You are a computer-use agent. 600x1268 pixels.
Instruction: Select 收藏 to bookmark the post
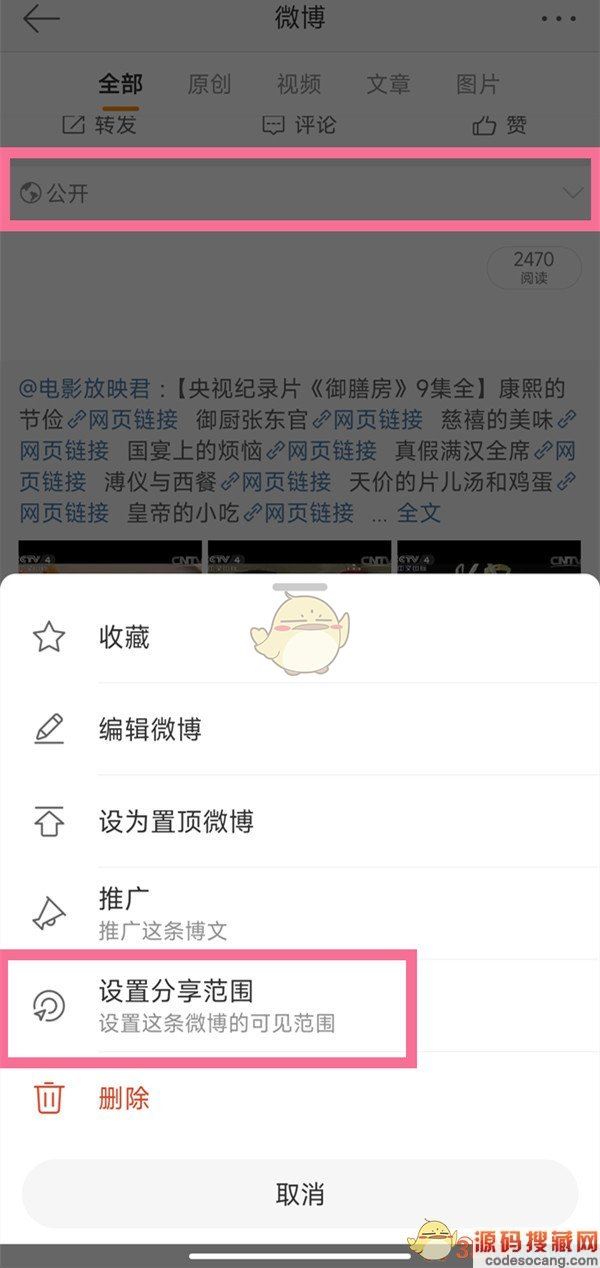click(x=124, y=637)
